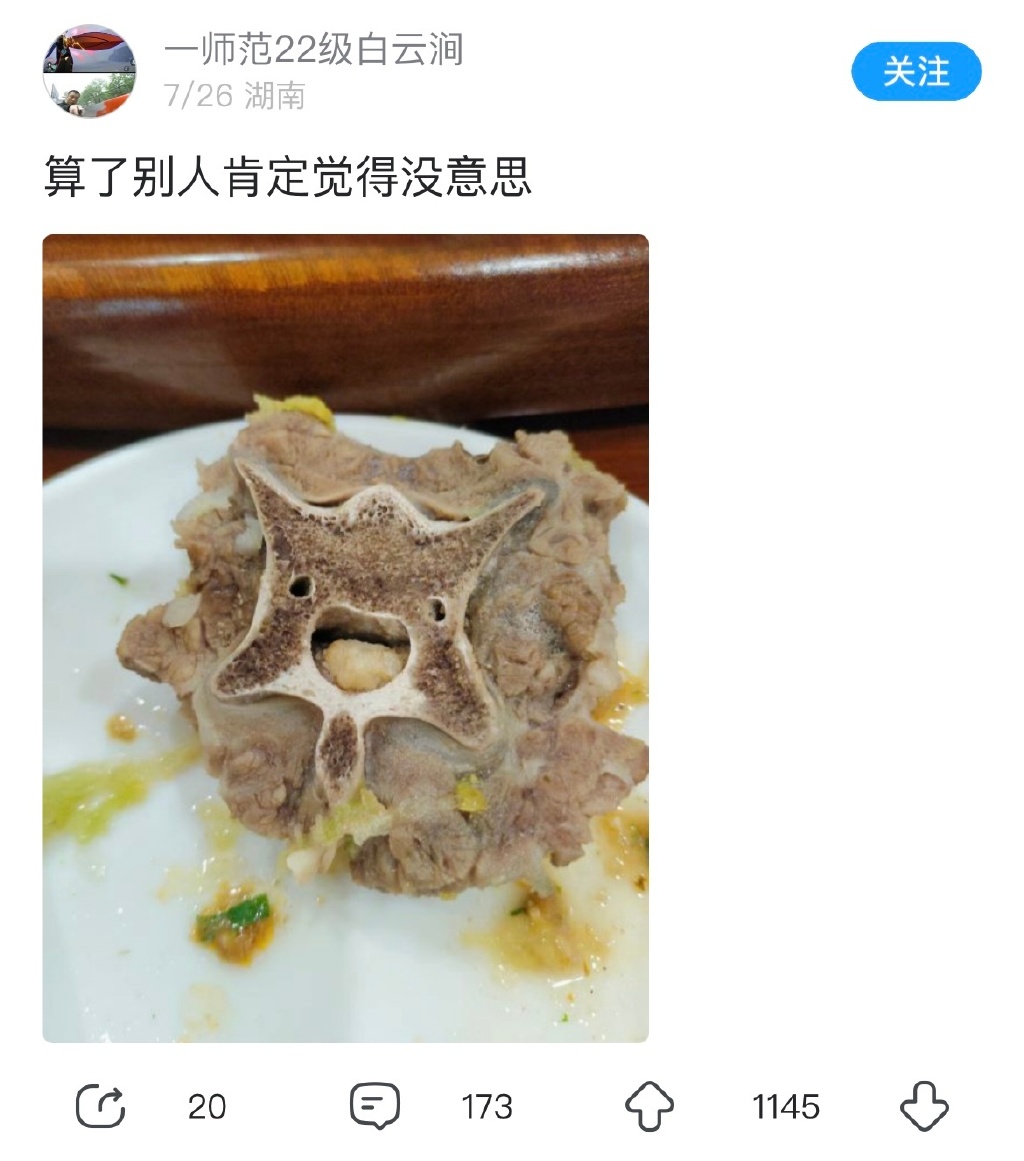The width and height of the screenshot is (1024, 1161).
Task: Open the comments on this post
Action: 375,1107
